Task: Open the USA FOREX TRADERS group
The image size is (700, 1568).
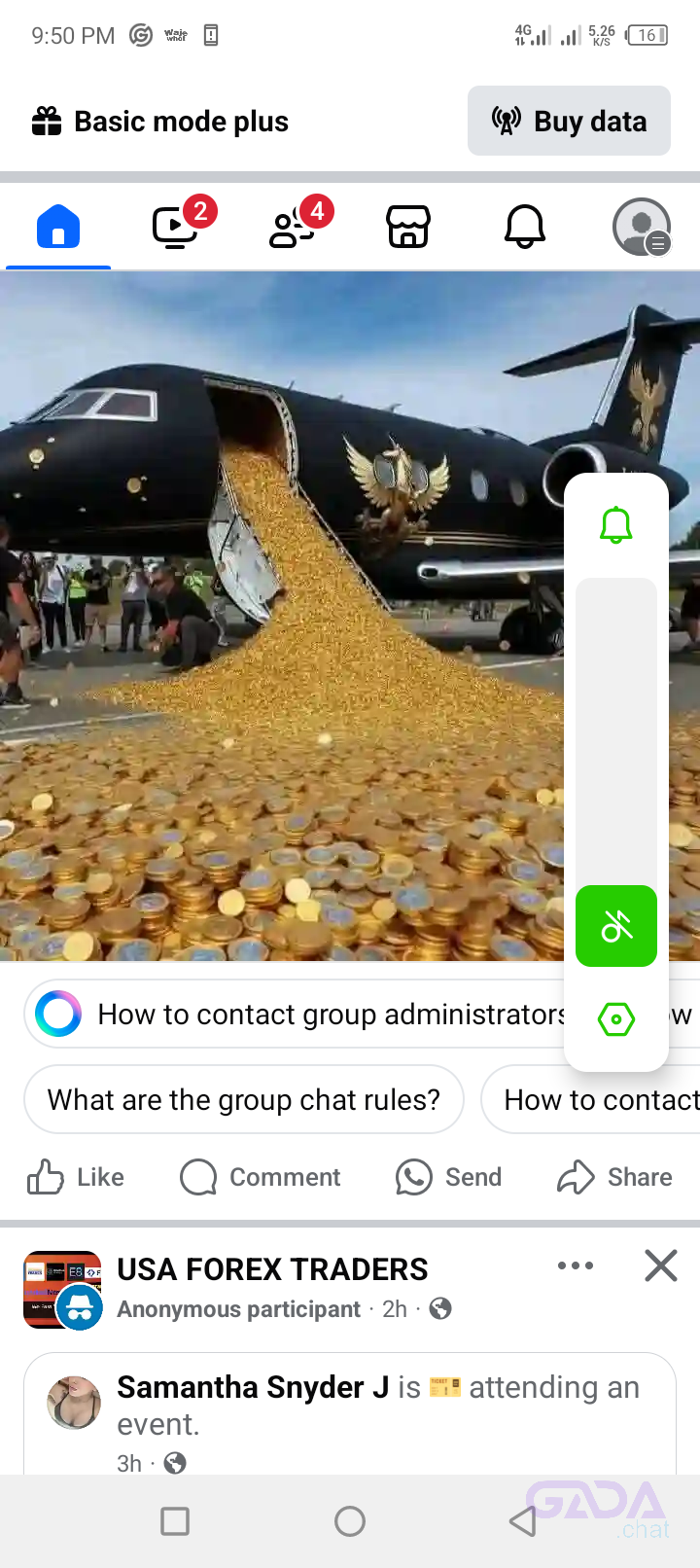Action: point(272,1269)
